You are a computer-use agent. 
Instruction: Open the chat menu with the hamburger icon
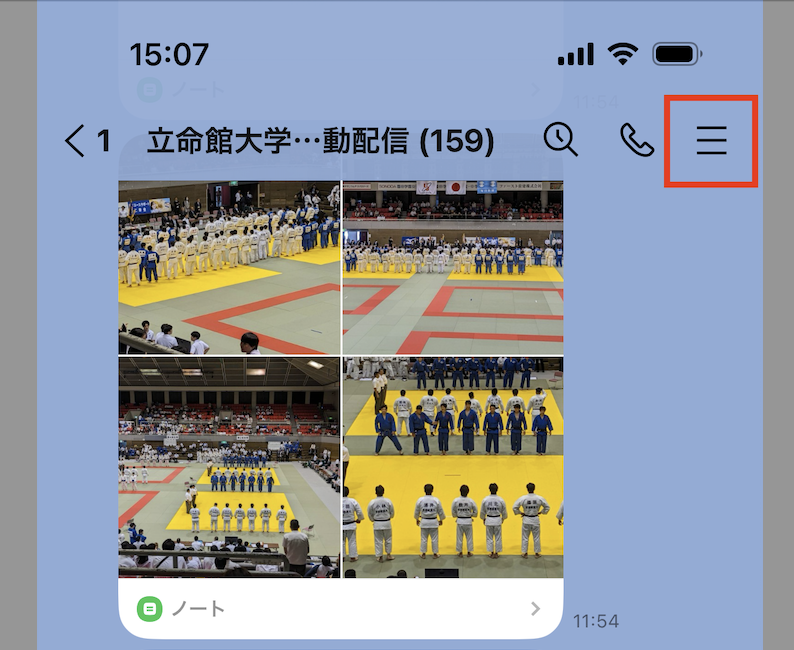tap(711, 141)
